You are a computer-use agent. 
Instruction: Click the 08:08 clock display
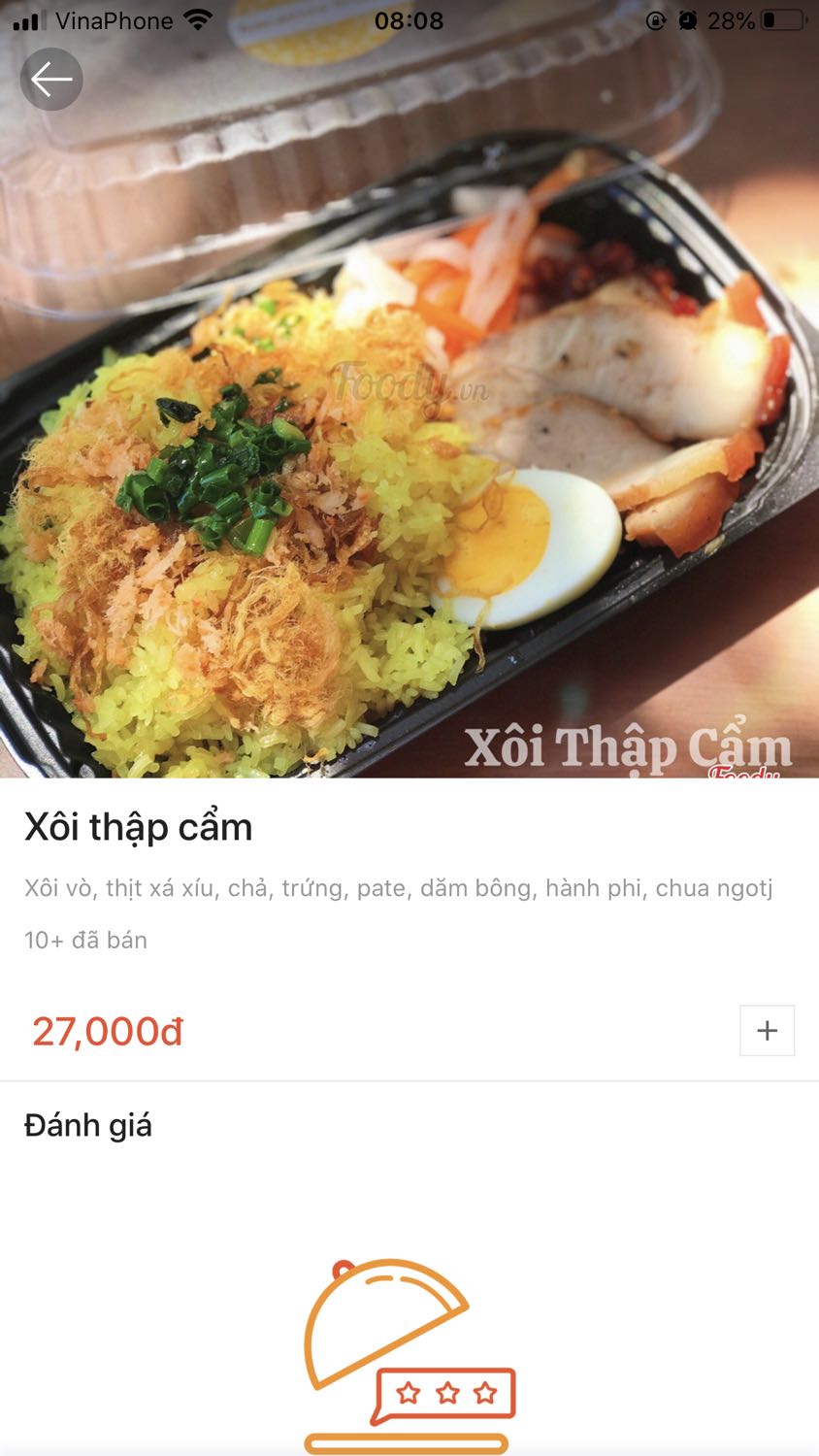tap(409, 19)
